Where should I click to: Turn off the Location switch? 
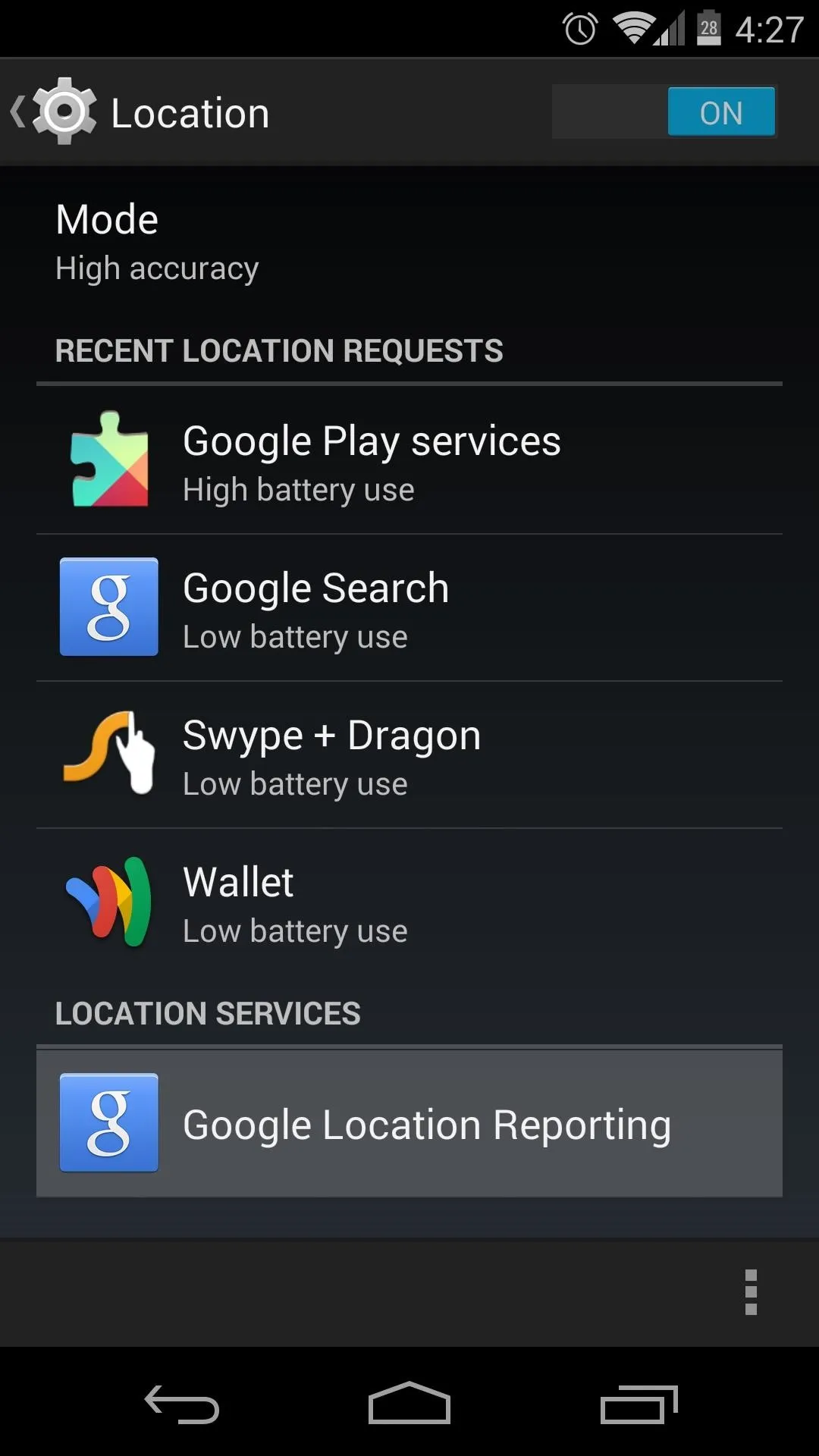point(664,111)
